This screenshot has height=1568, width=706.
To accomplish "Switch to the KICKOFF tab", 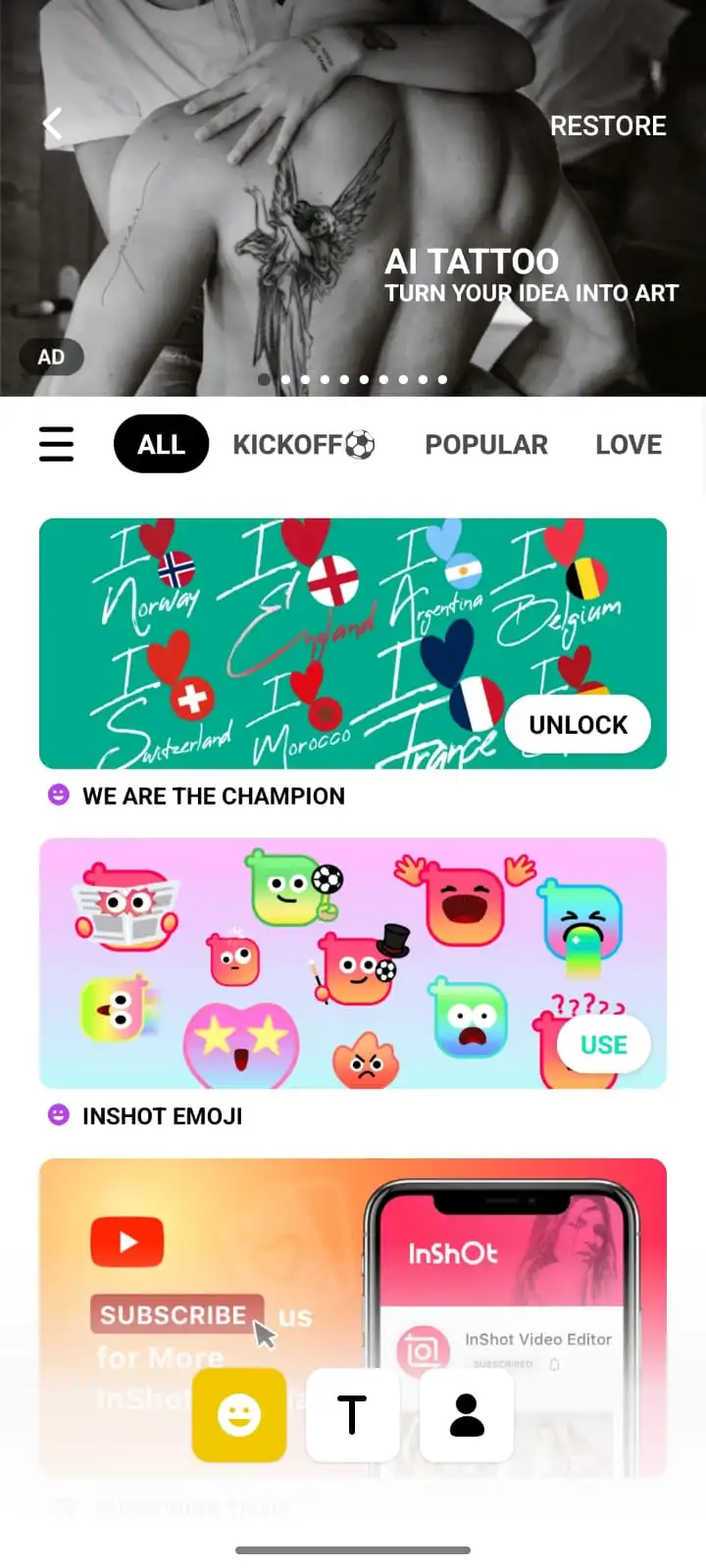I will (304, 444).
